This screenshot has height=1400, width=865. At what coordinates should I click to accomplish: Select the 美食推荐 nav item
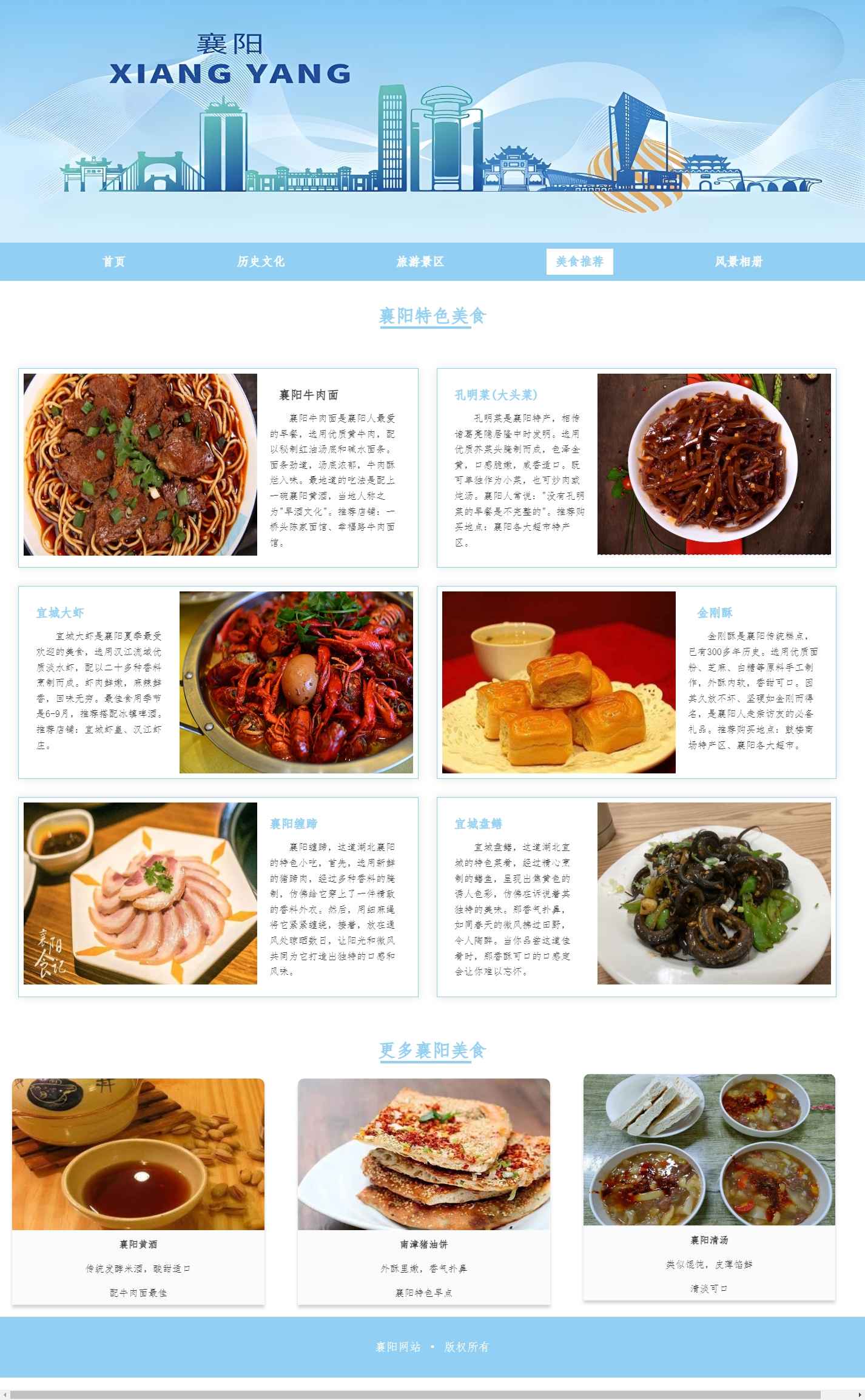[x=579, y=261]
